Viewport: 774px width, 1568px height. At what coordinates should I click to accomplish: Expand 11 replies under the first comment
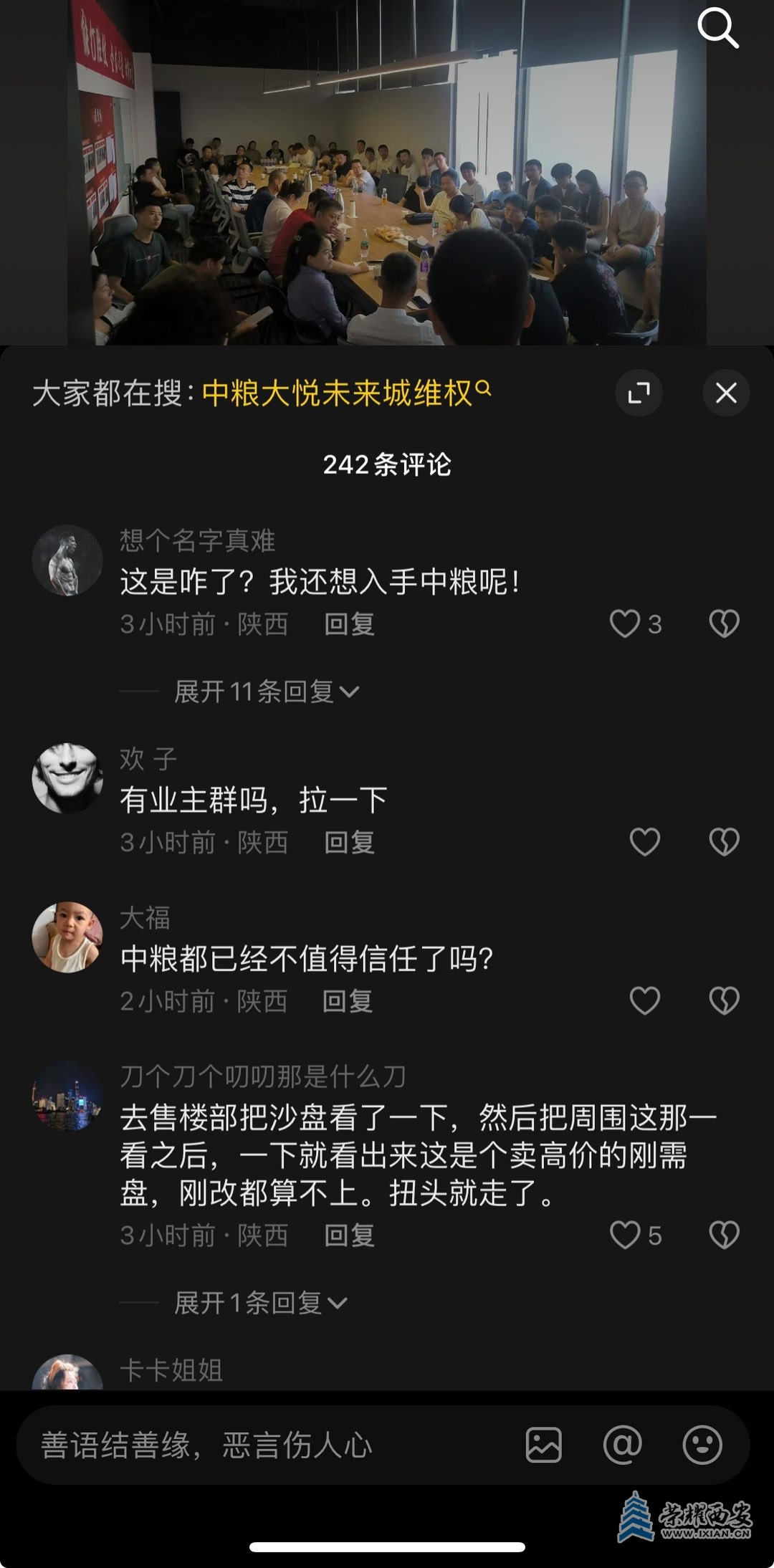click(x=266, y=692)
